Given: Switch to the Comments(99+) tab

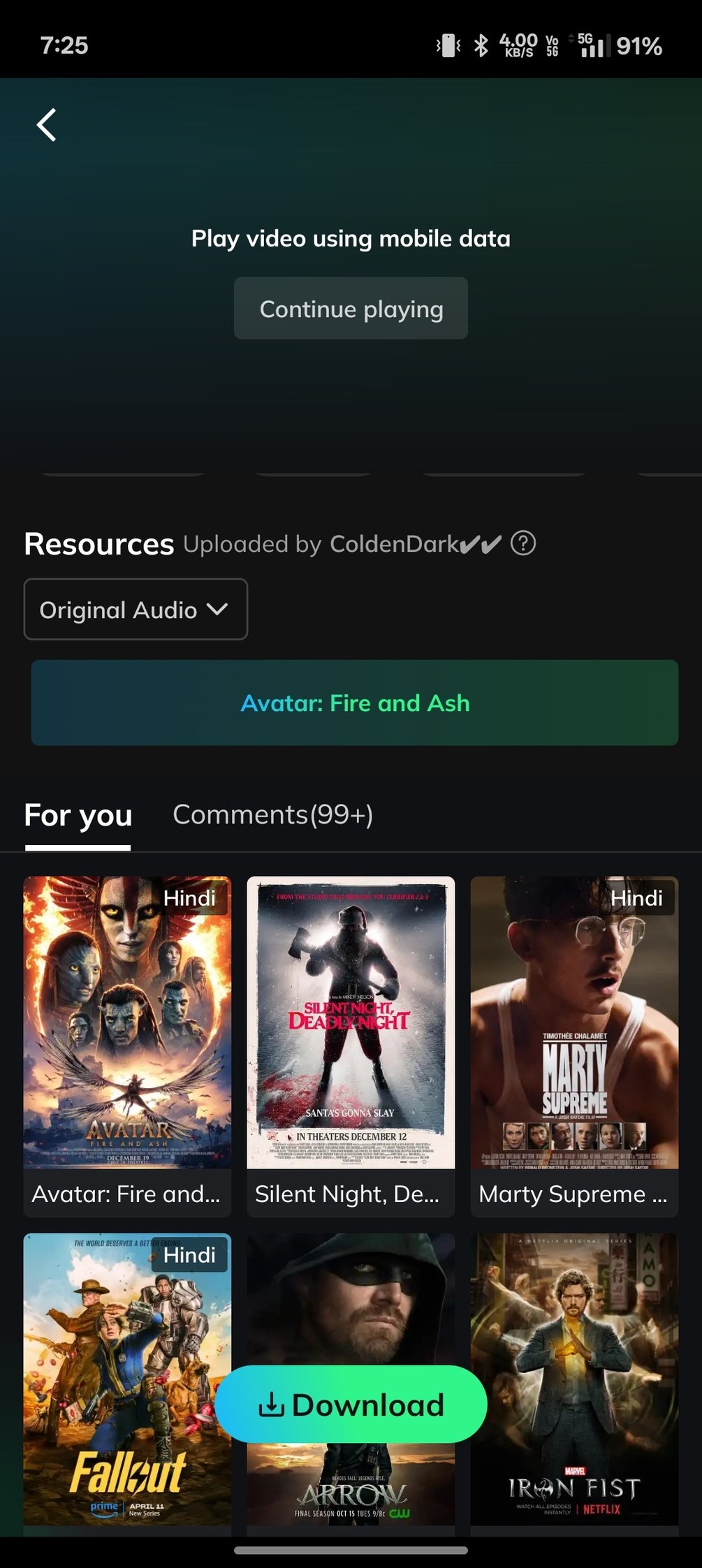Looking at the screenshot, I should pyautogui.click(x=272, y=814).
